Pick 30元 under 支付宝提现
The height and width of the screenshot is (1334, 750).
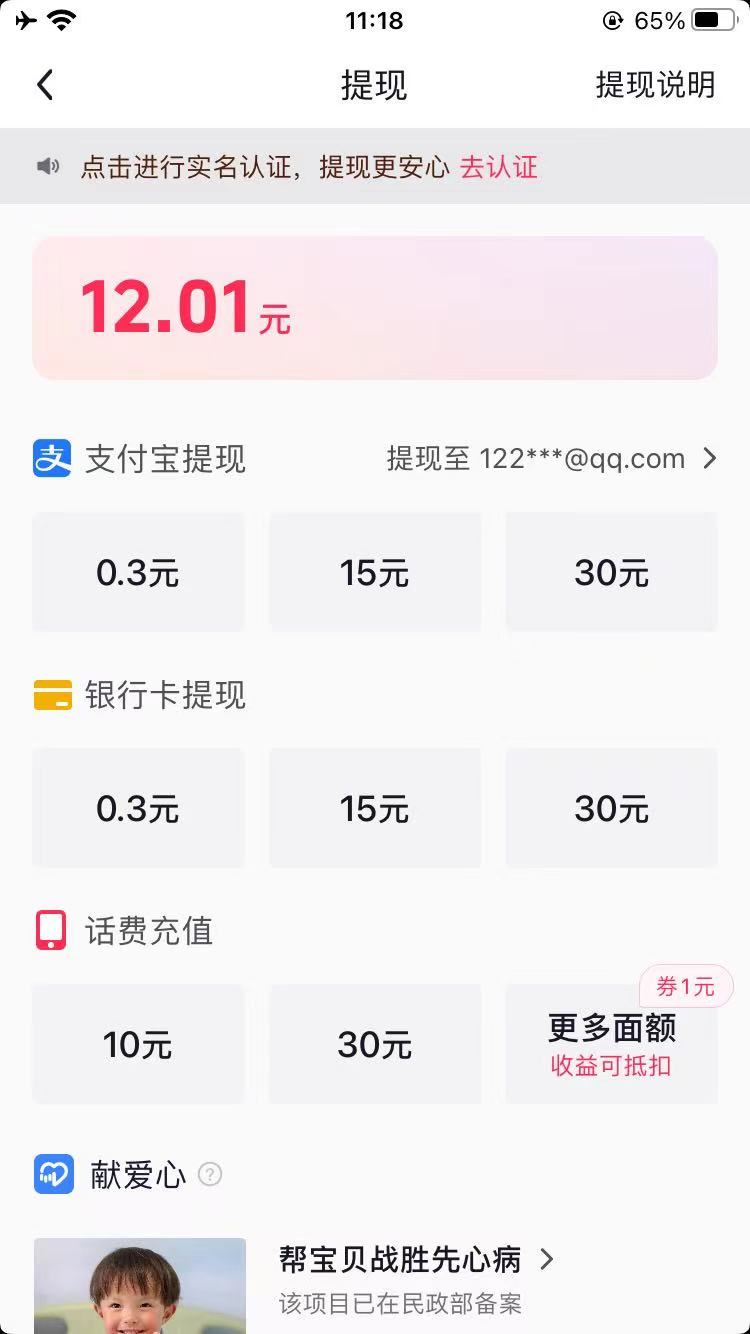611,572
